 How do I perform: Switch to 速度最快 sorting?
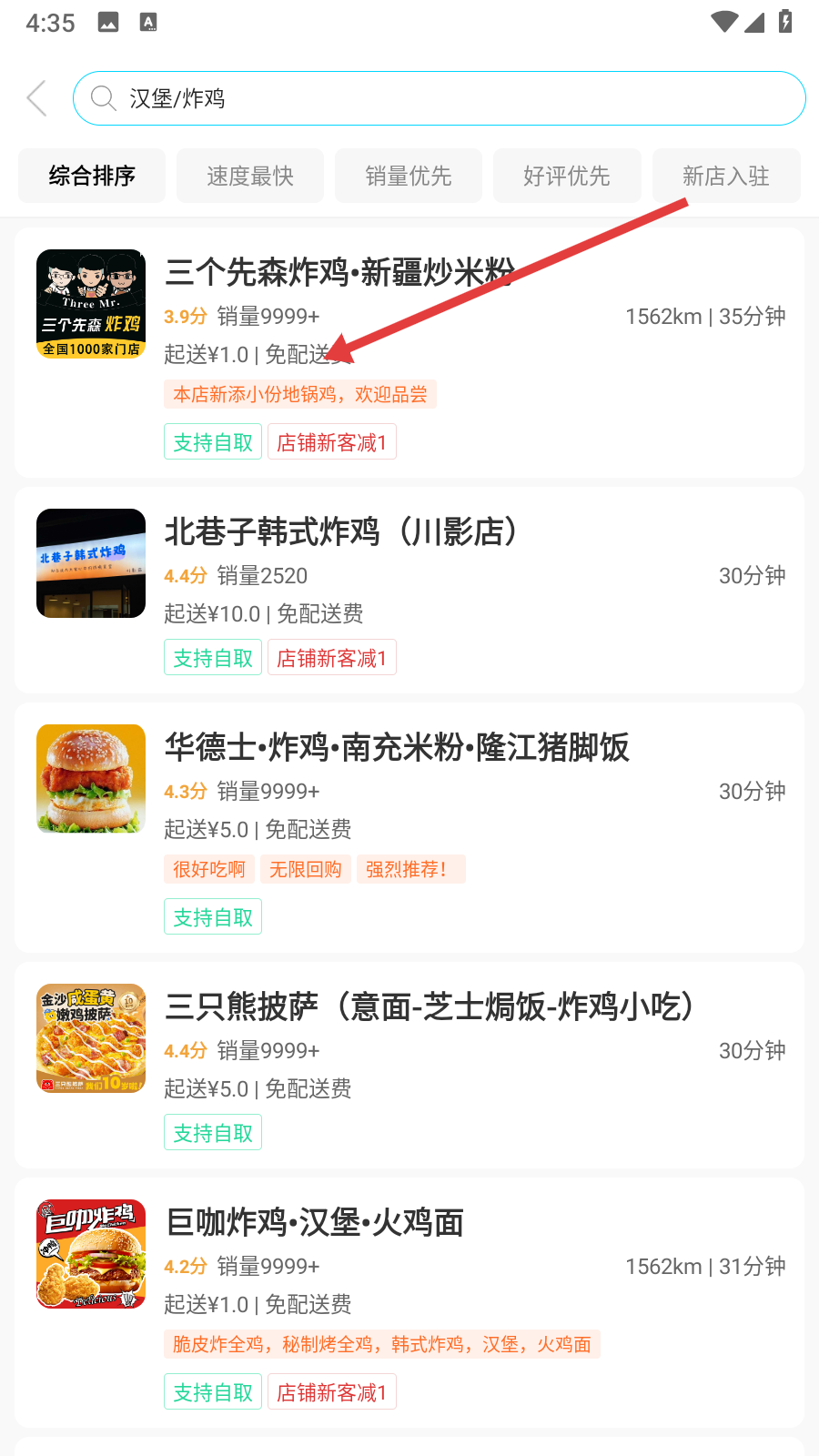[250, 176]
